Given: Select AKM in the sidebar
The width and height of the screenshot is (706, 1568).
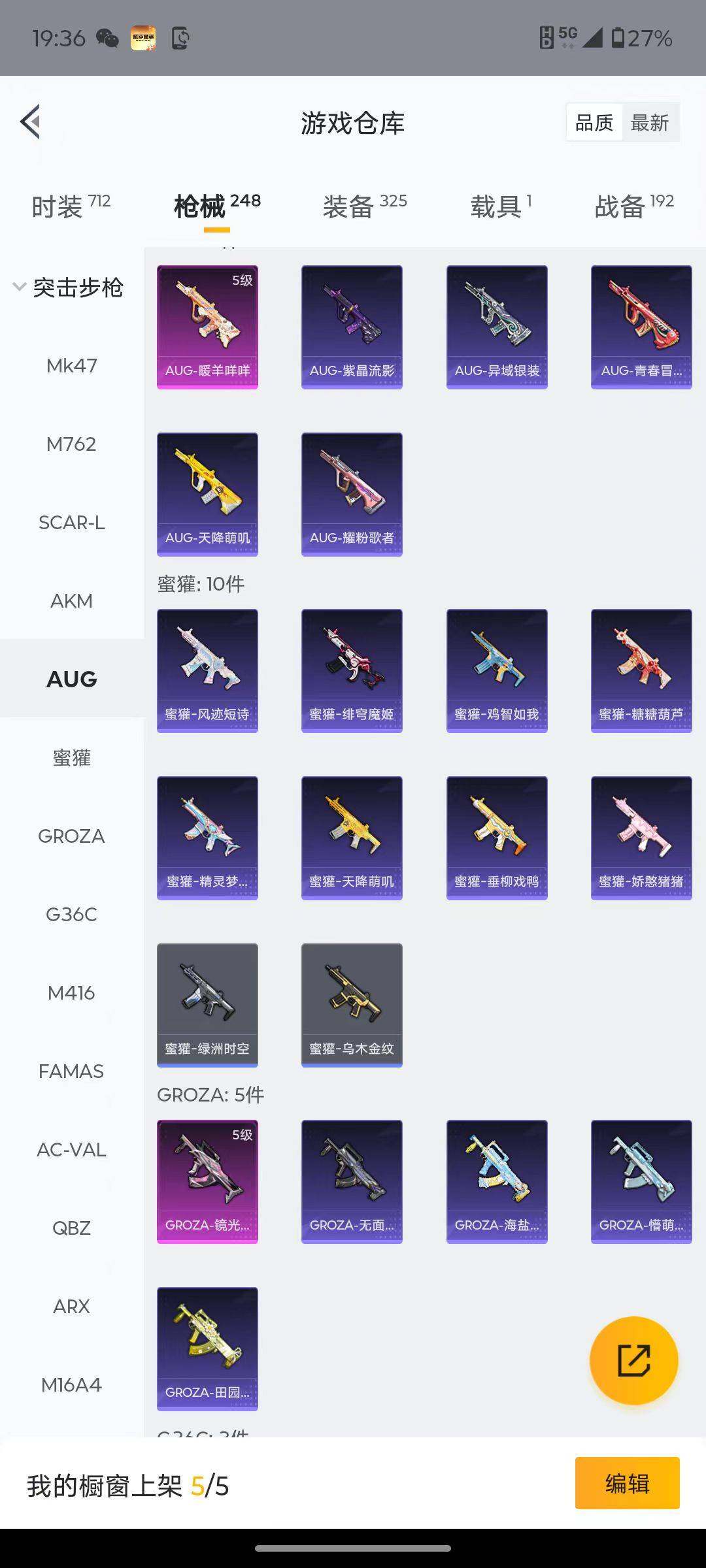Looking at the screenshot, I should pos(71,601).
